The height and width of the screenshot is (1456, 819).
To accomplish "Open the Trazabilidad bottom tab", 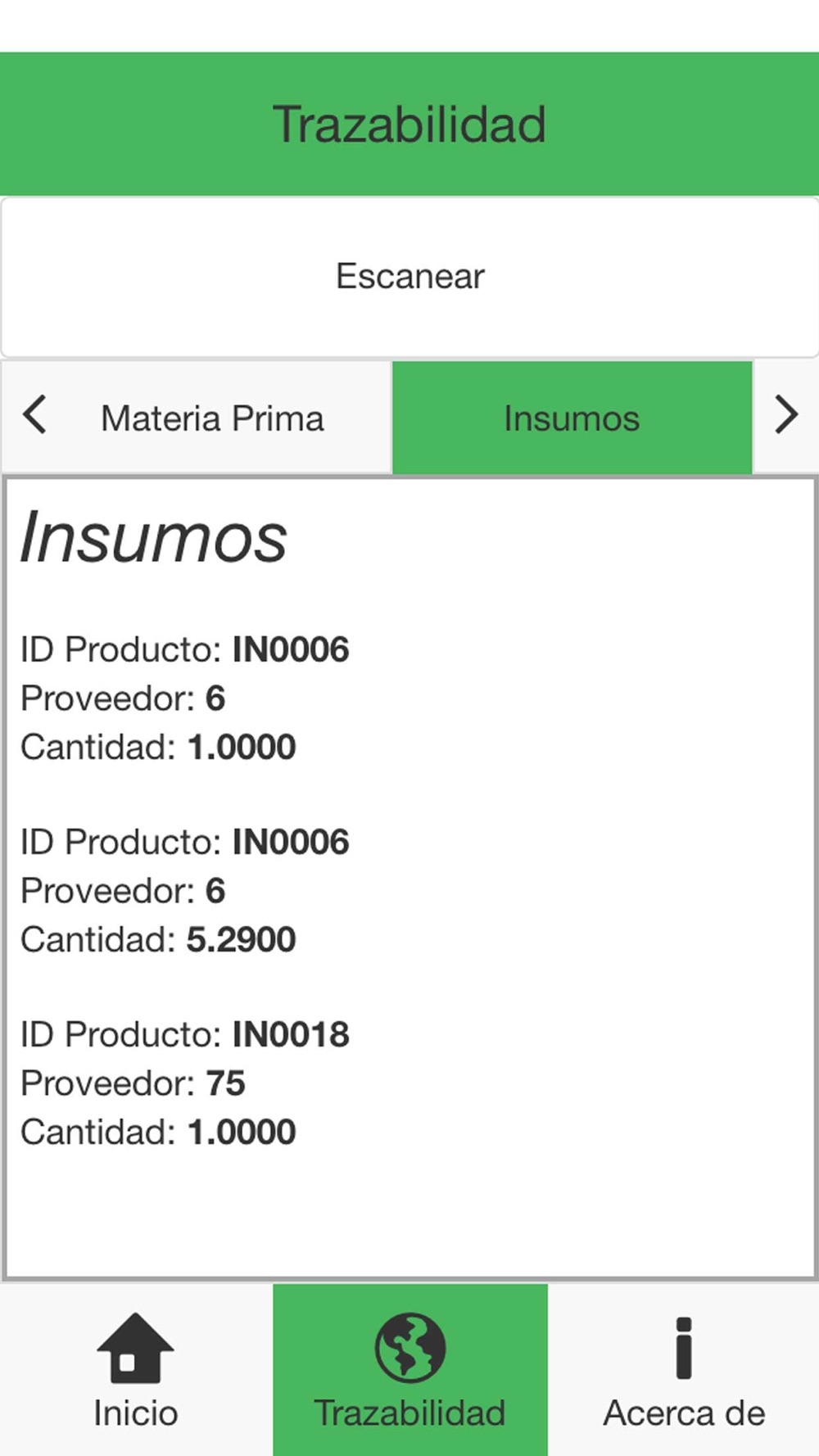I will pyautogui.click(x=409, y=1370).
